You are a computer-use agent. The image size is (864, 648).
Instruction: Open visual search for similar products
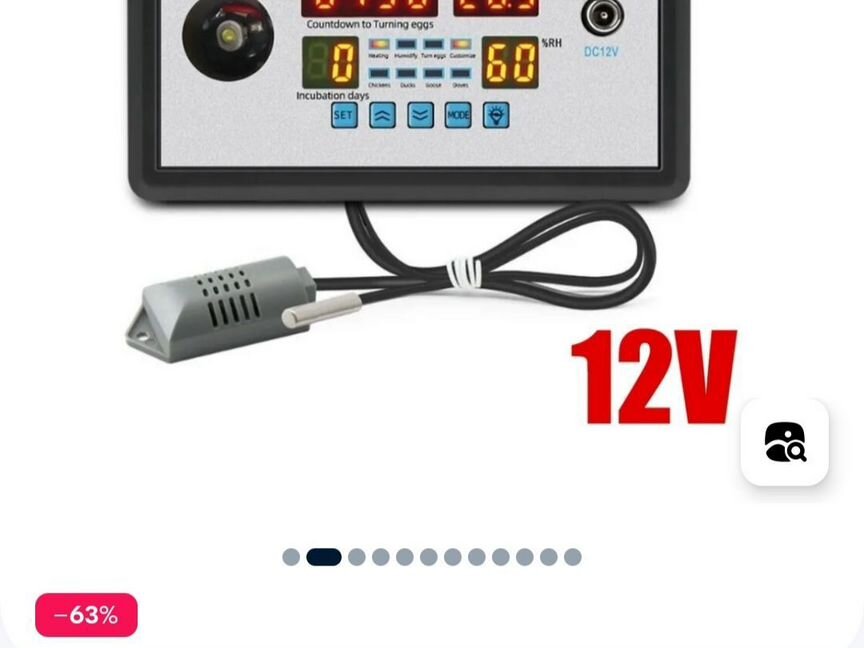pos(784,442)
